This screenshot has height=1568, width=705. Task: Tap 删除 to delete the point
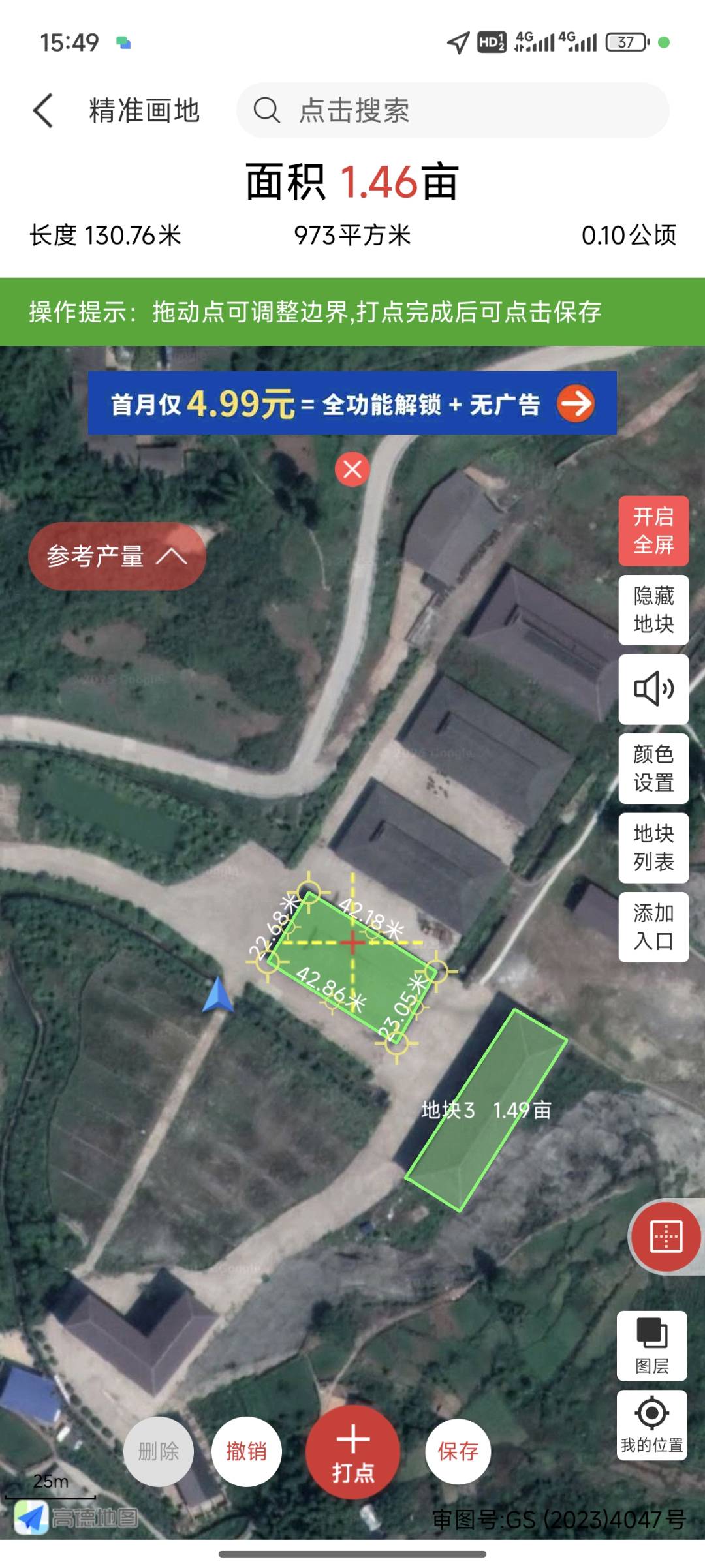159,1451
